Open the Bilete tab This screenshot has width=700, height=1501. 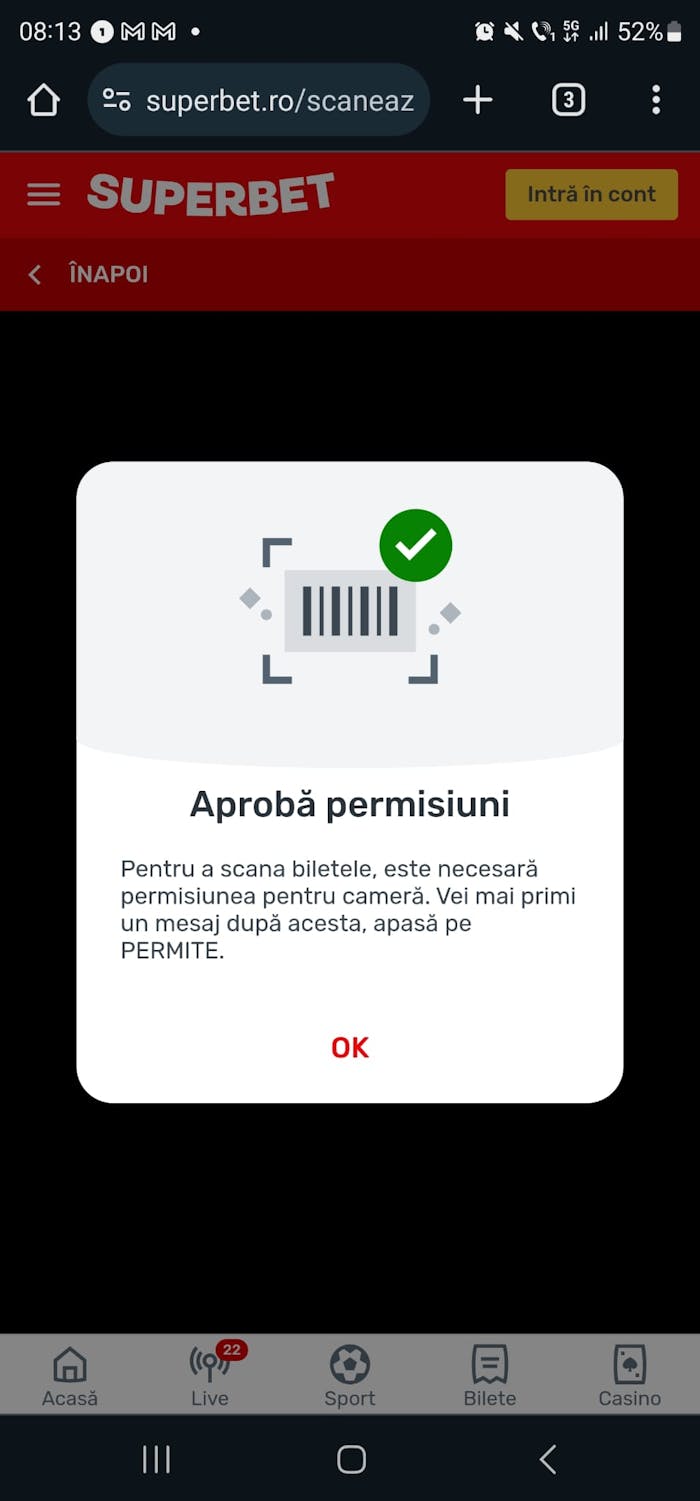click(490, 1376)
